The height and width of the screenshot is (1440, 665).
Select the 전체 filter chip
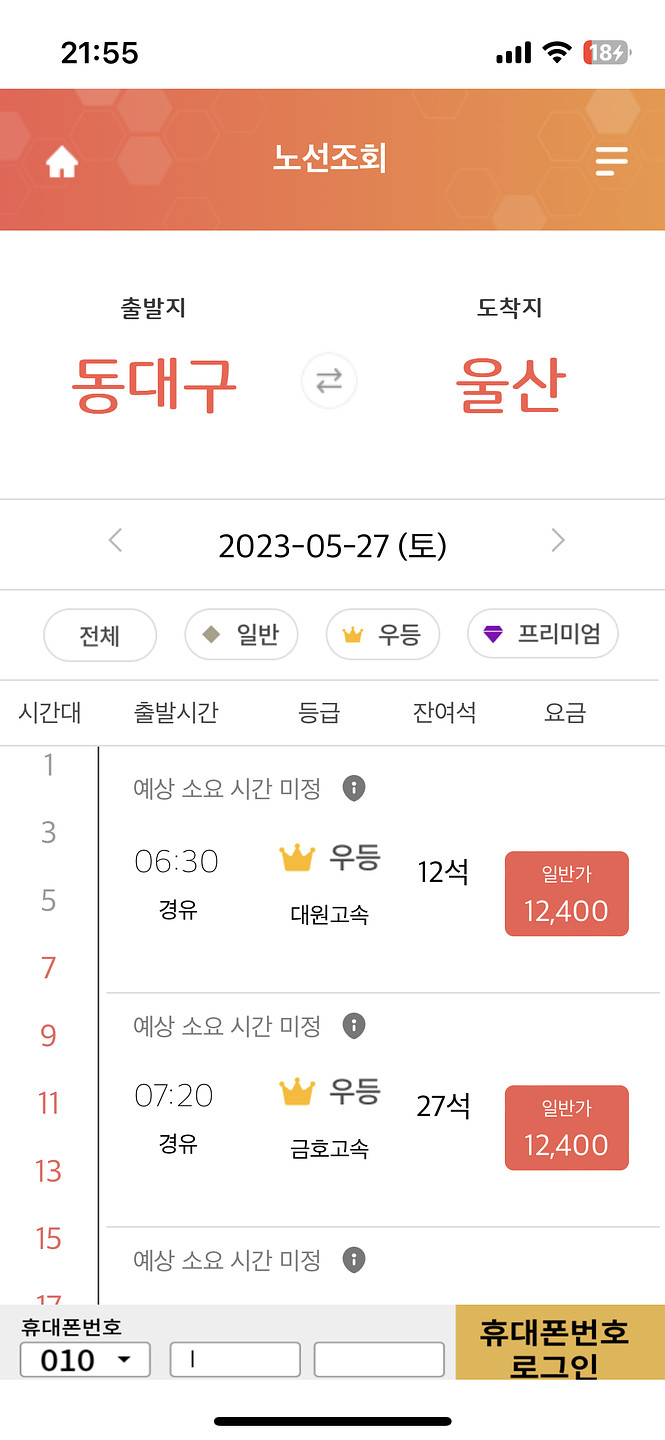(x=100, y=635)
